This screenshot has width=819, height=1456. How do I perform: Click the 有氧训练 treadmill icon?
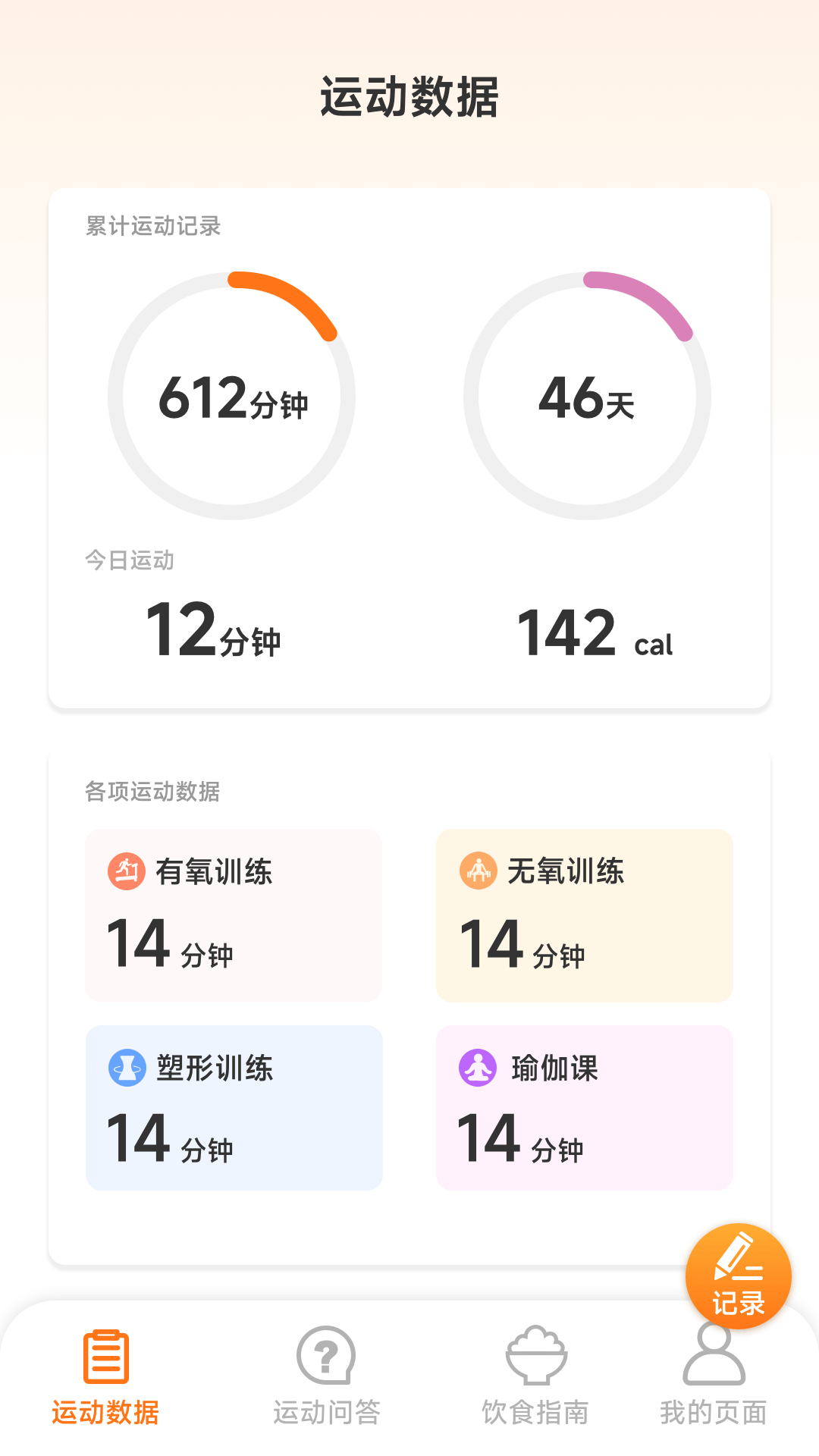click(x=127, y=871)
